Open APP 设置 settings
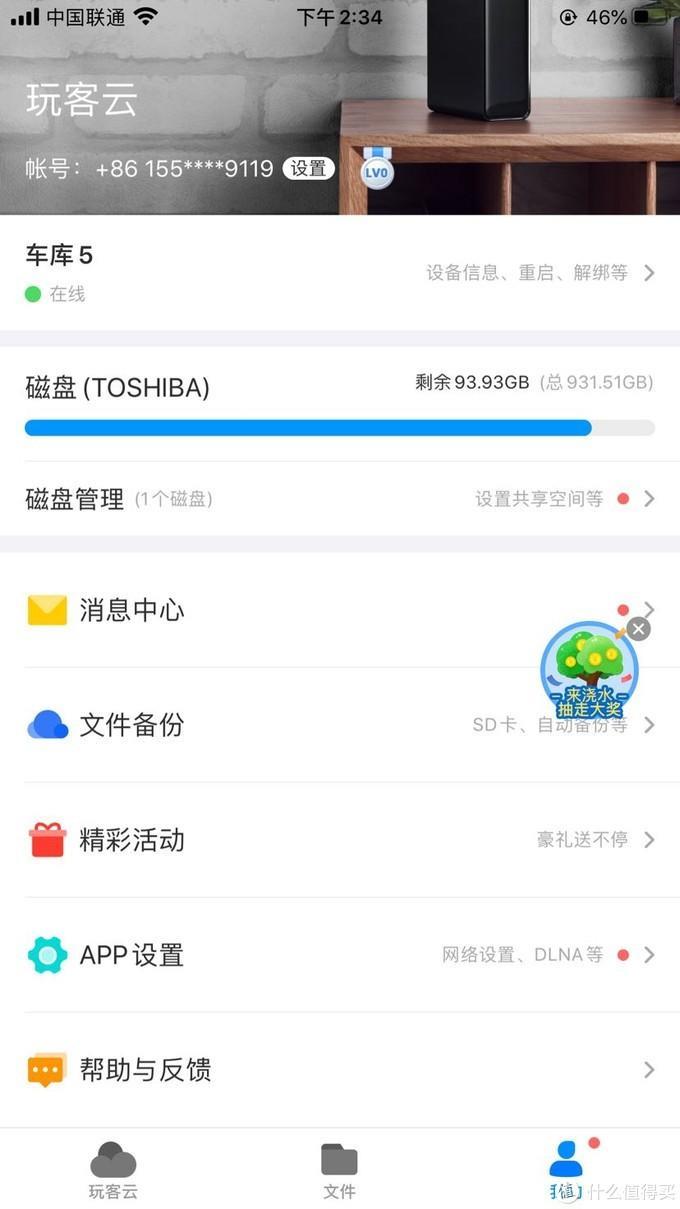Viewport: 680px width, 1209px height. pos(340,955)
